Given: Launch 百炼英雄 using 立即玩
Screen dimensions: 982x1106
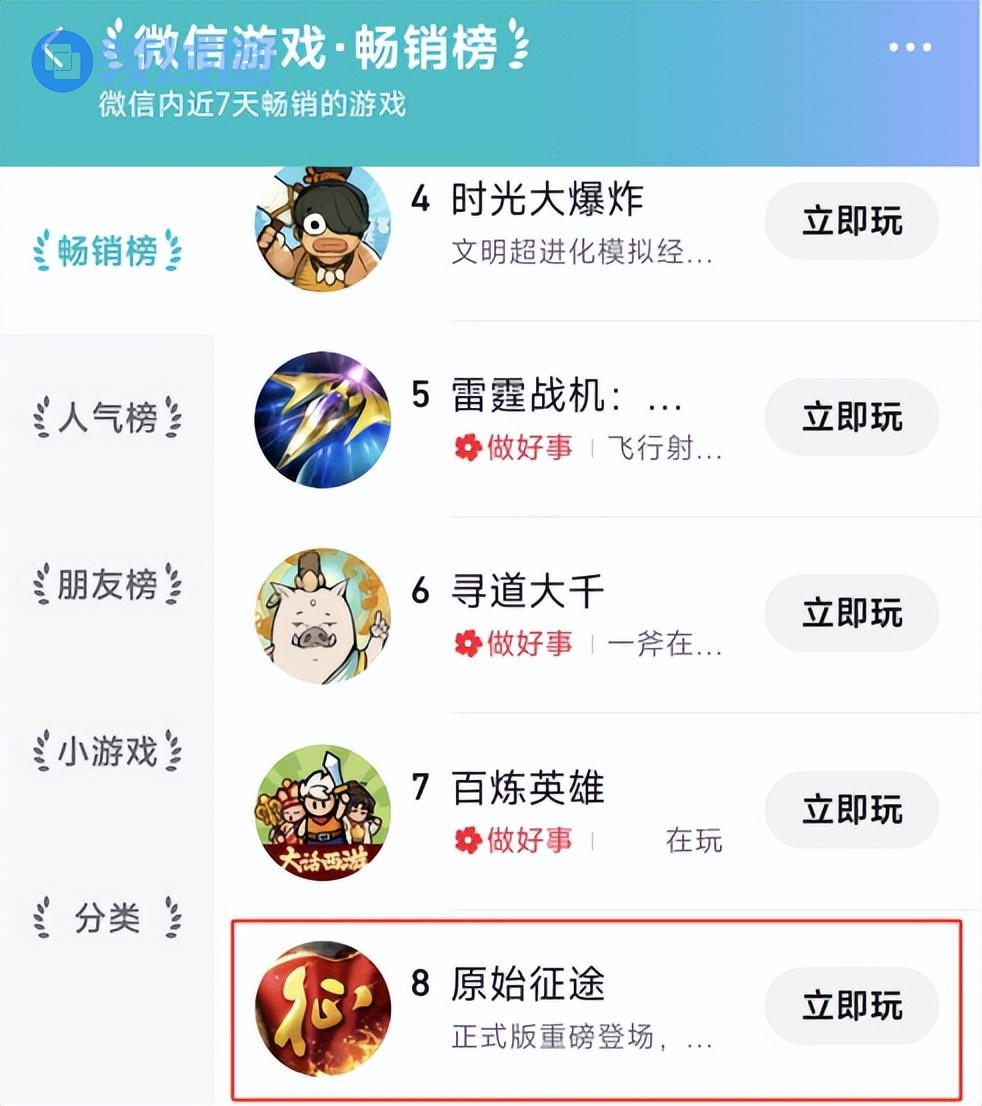Looking at the screenshot, I should [851, 809].
